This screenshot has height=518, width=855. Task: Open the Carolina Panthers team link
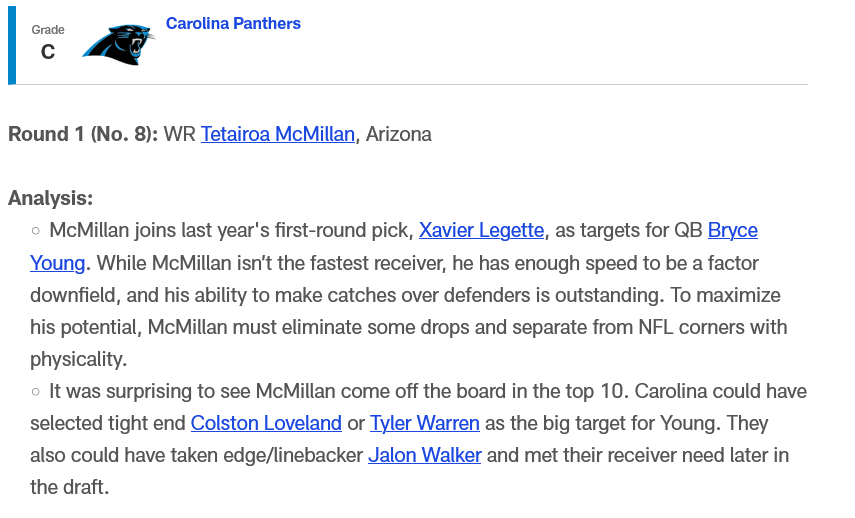(233, 23)
